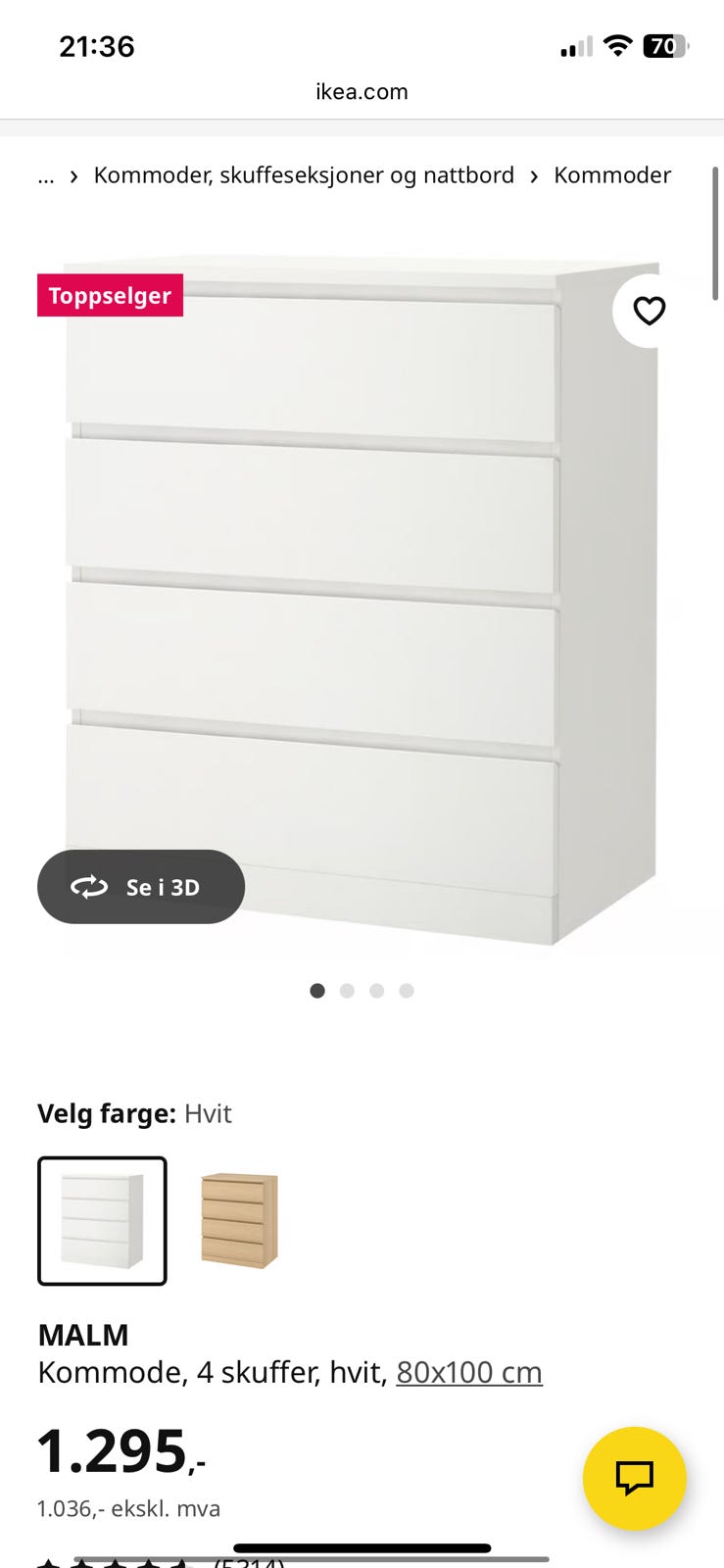Open the Se i 3D viewer
The width and height of the screenshot is (724, 1568).
[141, 887]
